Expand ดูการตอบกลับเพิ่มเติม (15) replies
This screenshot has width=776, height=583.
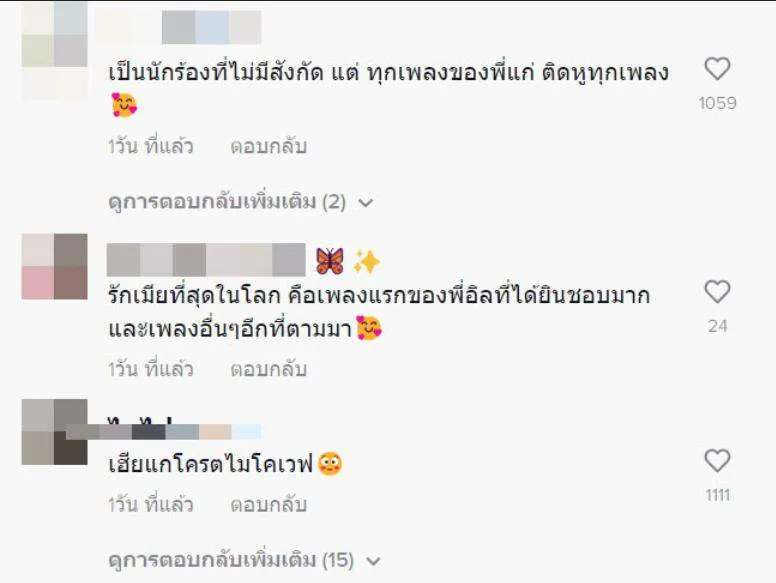244,560
